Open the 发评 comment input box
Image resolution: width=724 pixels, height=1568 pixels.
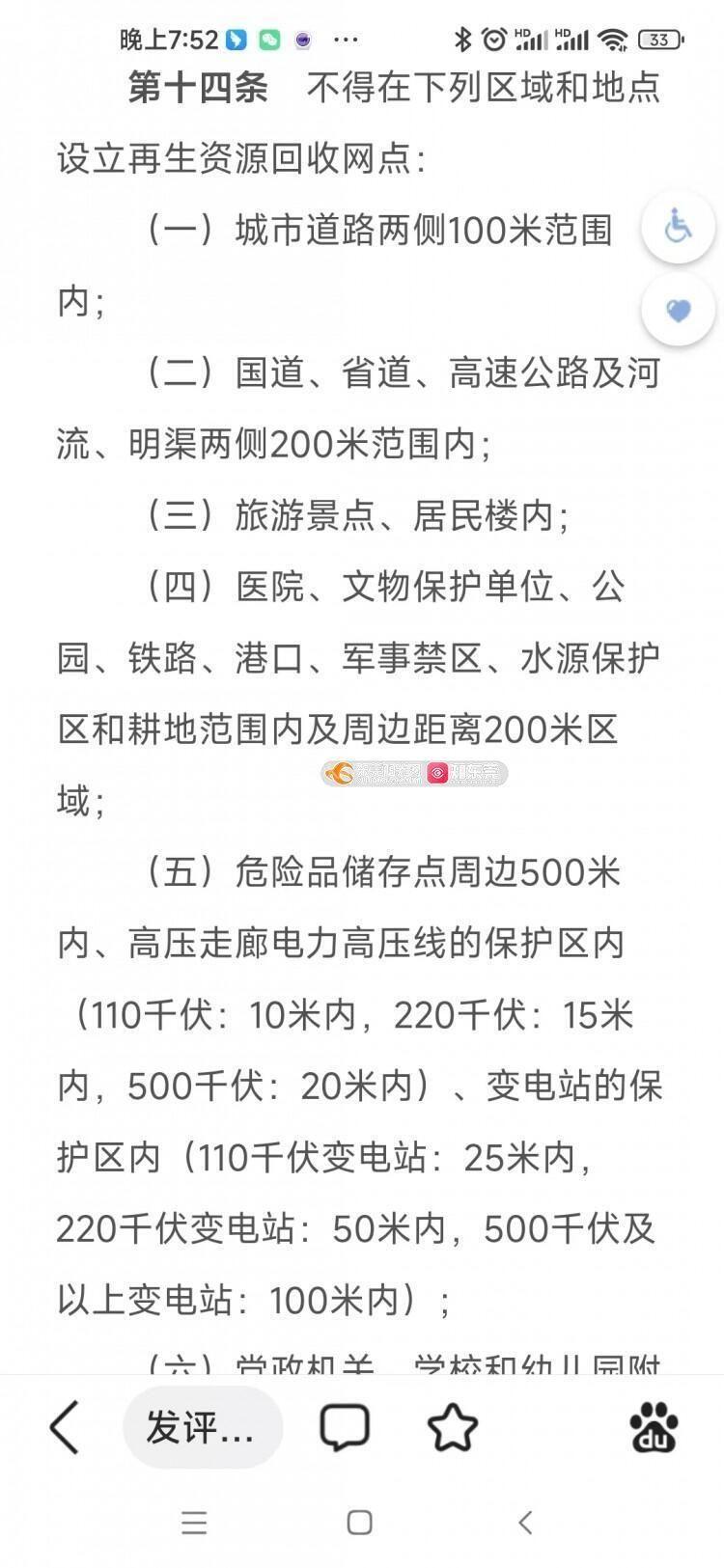[x=203, y=1427]
